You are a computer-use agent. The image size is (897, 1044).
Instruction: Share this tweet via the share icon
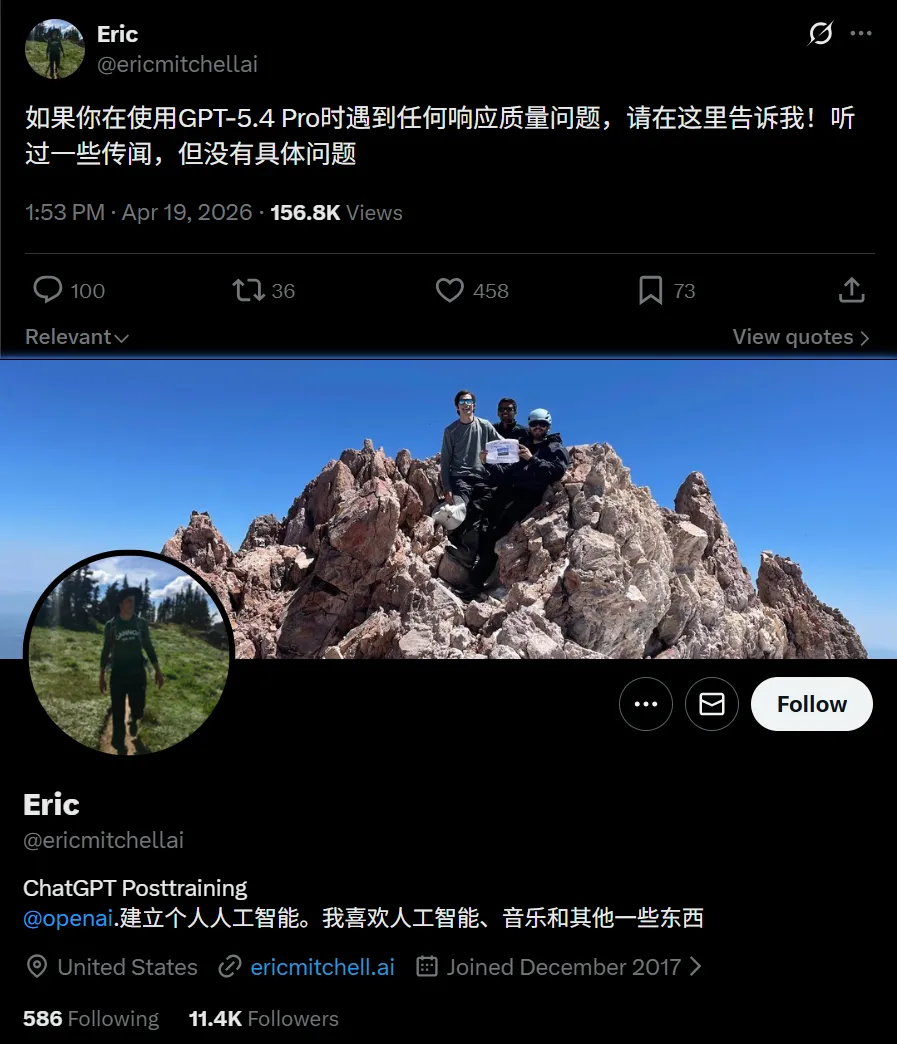pos(851,290)
